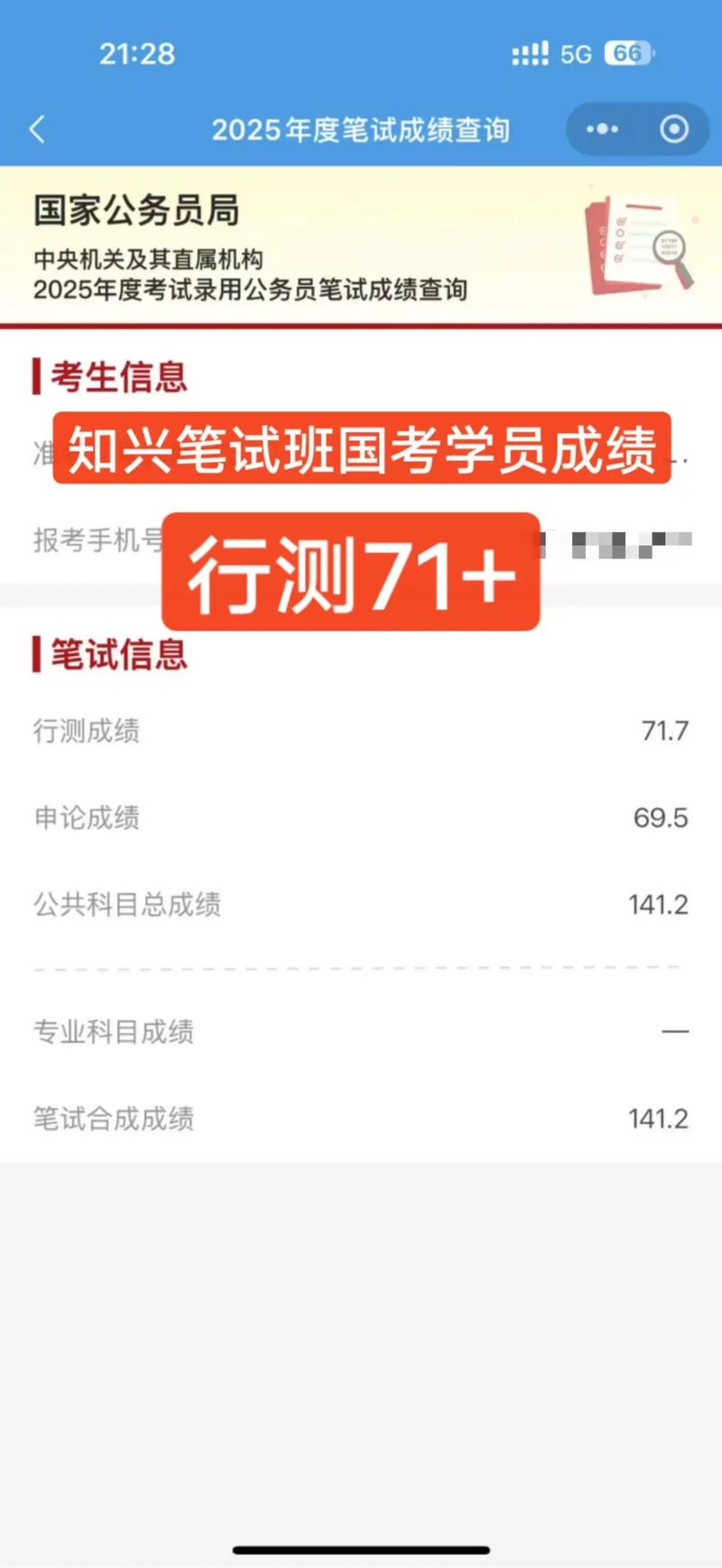
Task: Open the mini-program more options menu
Action: (601, 129)
